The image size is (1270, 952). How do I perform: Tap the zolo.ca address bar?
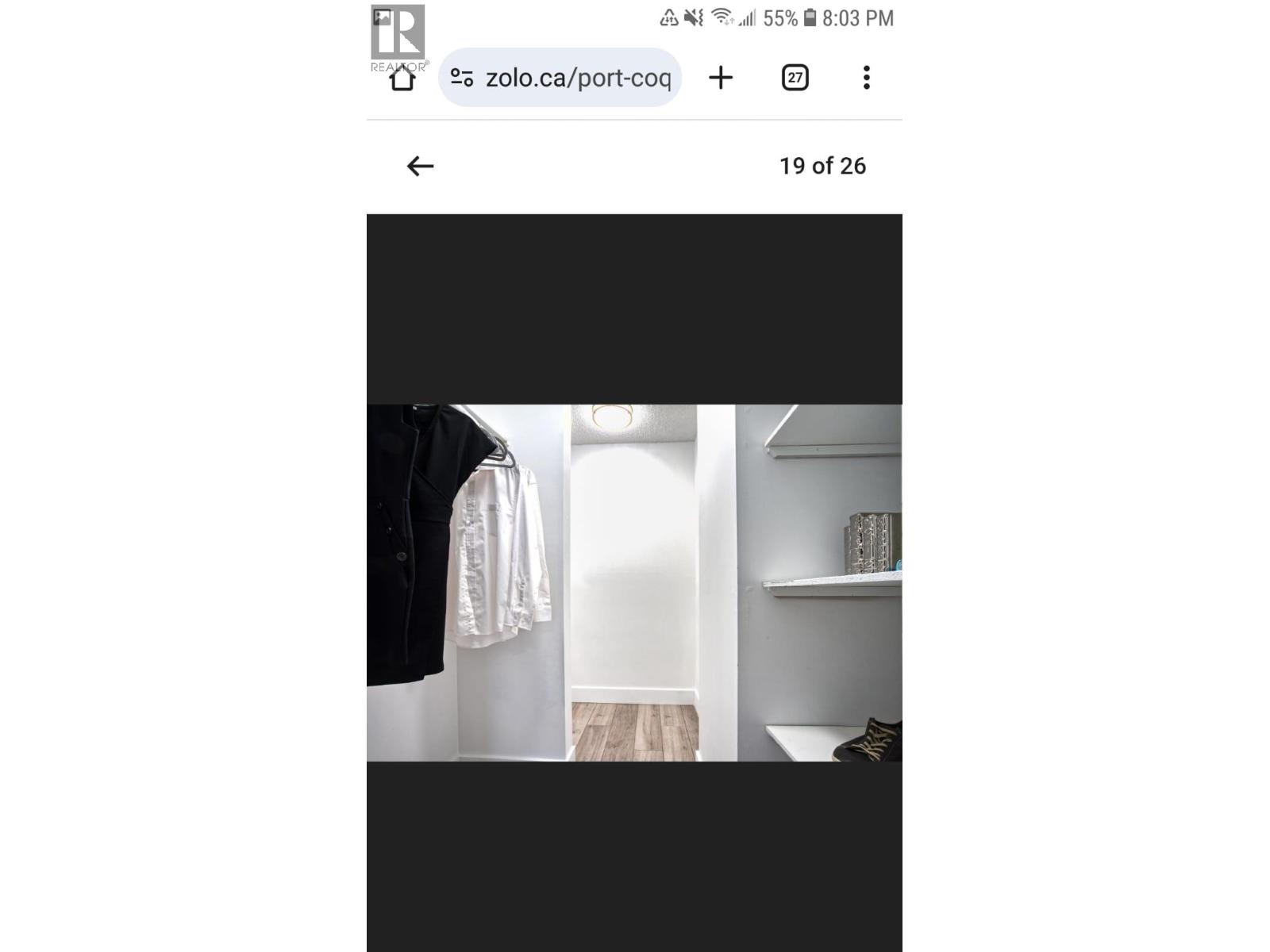tap(578, 78)
